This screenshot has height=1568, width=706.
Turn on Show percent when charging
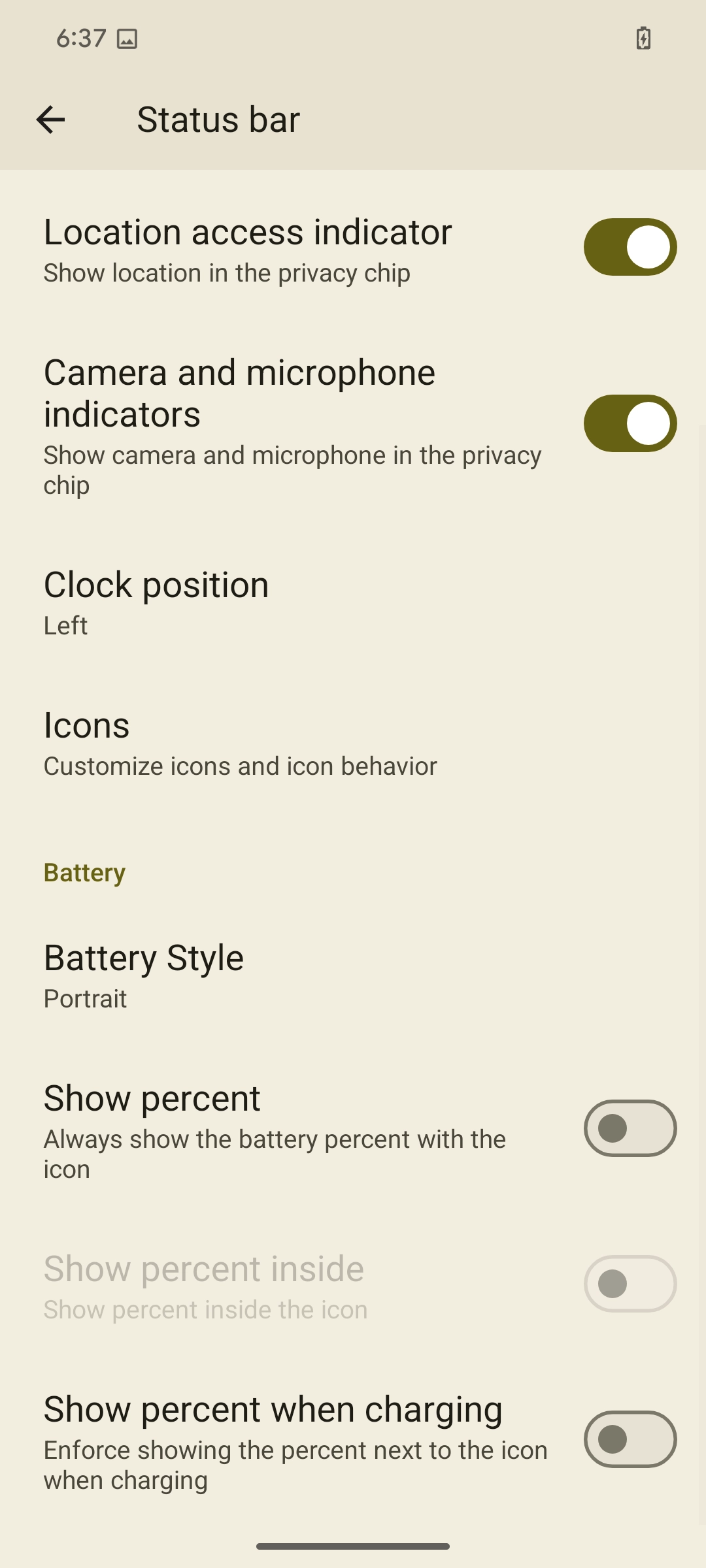[630, 1439]
